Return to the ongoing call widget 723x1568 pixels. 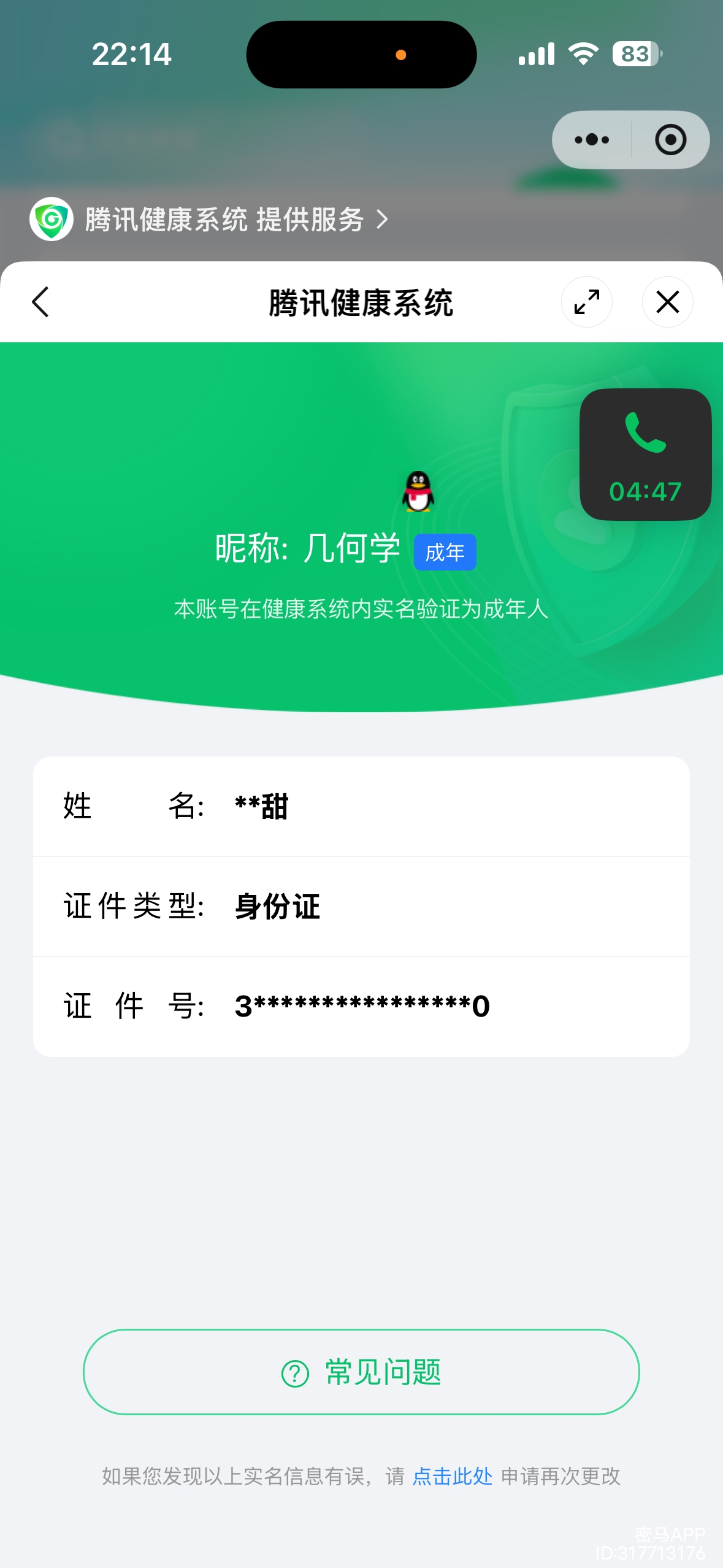(x=645, y=455)
